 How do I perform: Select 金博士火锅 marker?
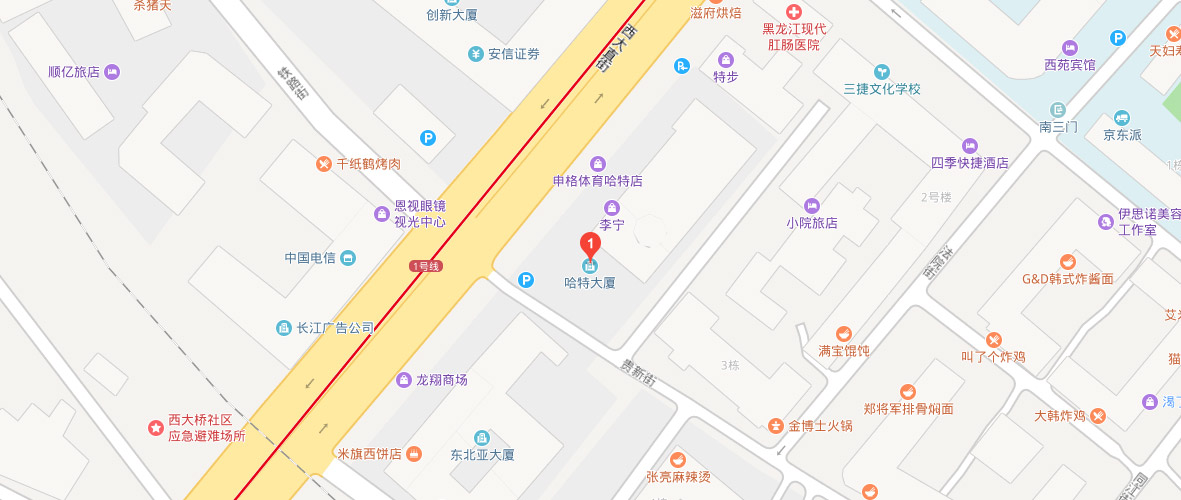(775, 426)
